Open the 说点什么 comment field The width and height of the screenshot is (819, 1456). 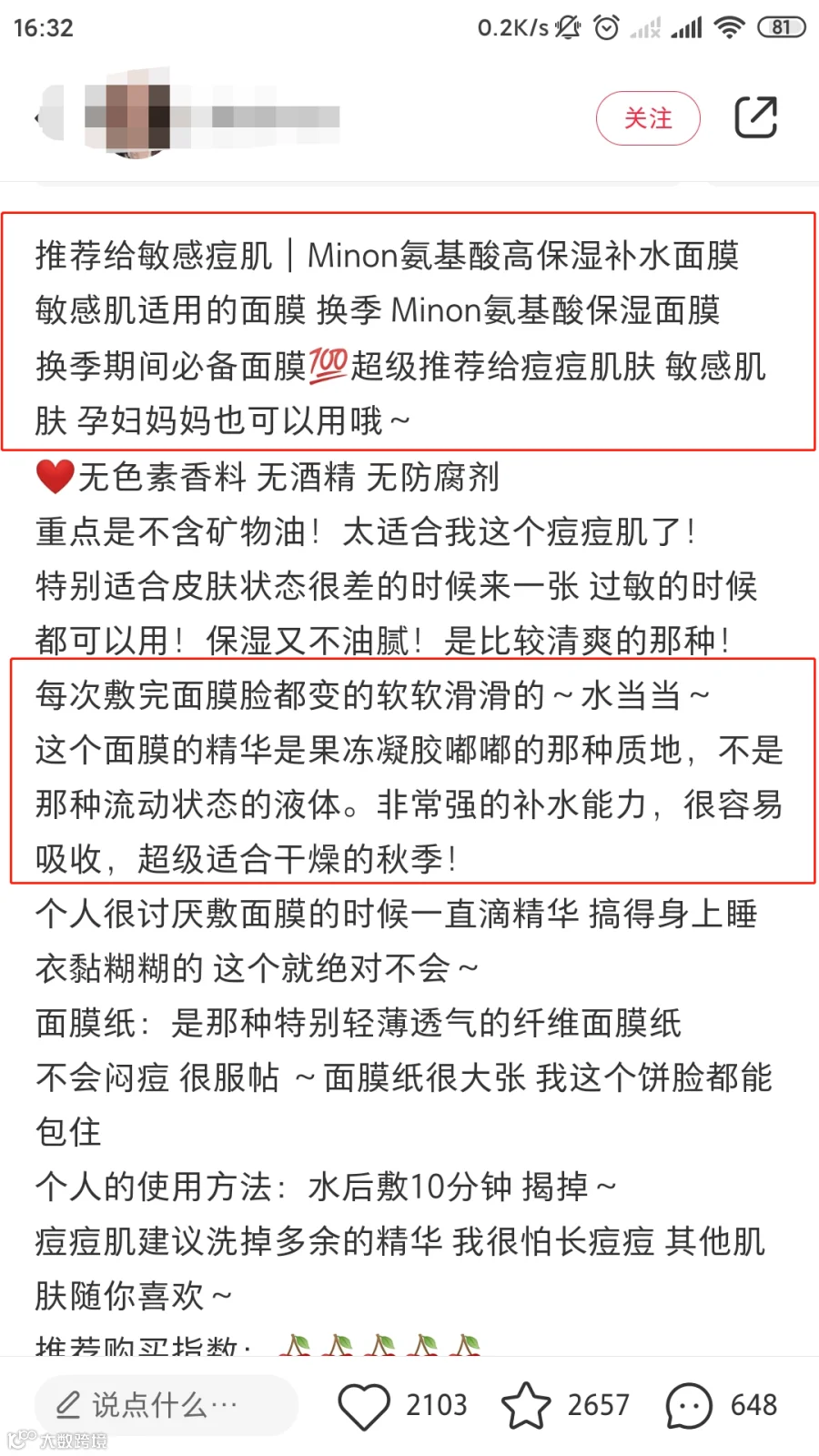tap(167, 1405)
